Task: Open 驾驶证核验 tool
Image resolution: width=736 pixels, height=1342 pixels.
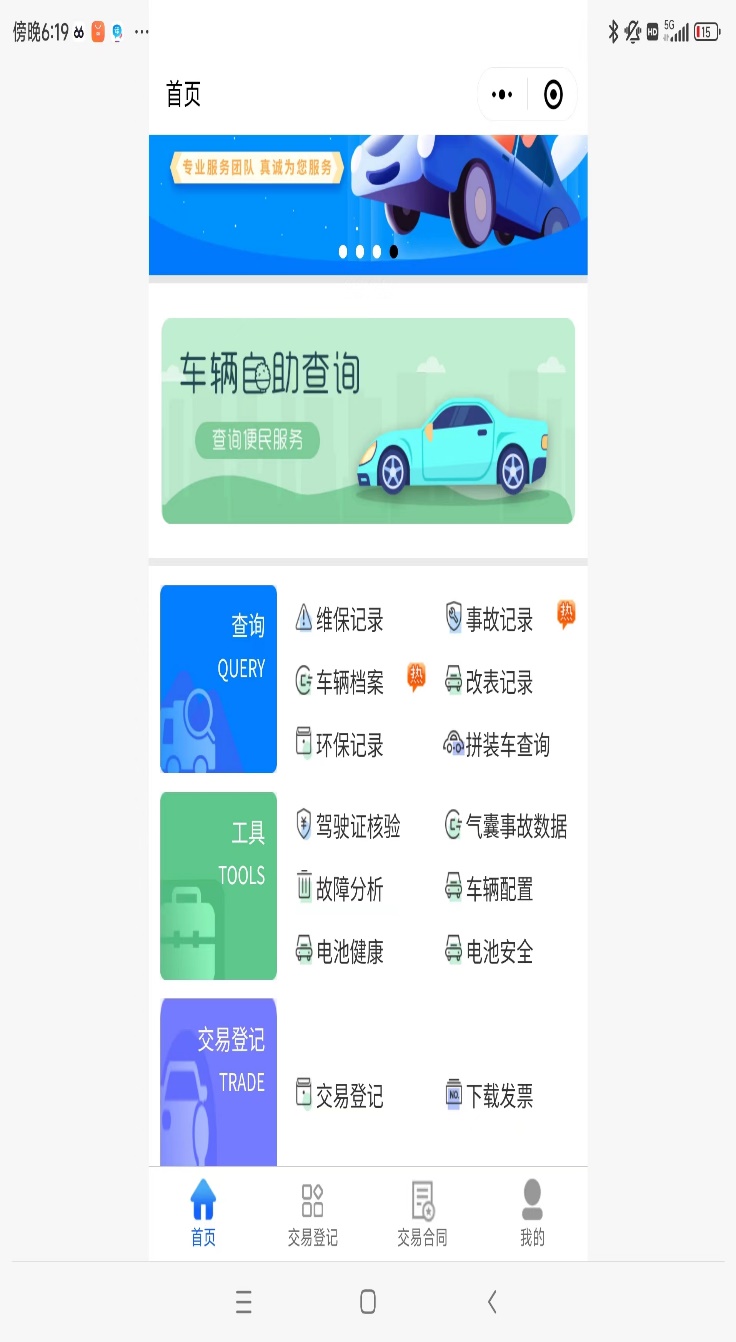Action: [x=348, y=827]
